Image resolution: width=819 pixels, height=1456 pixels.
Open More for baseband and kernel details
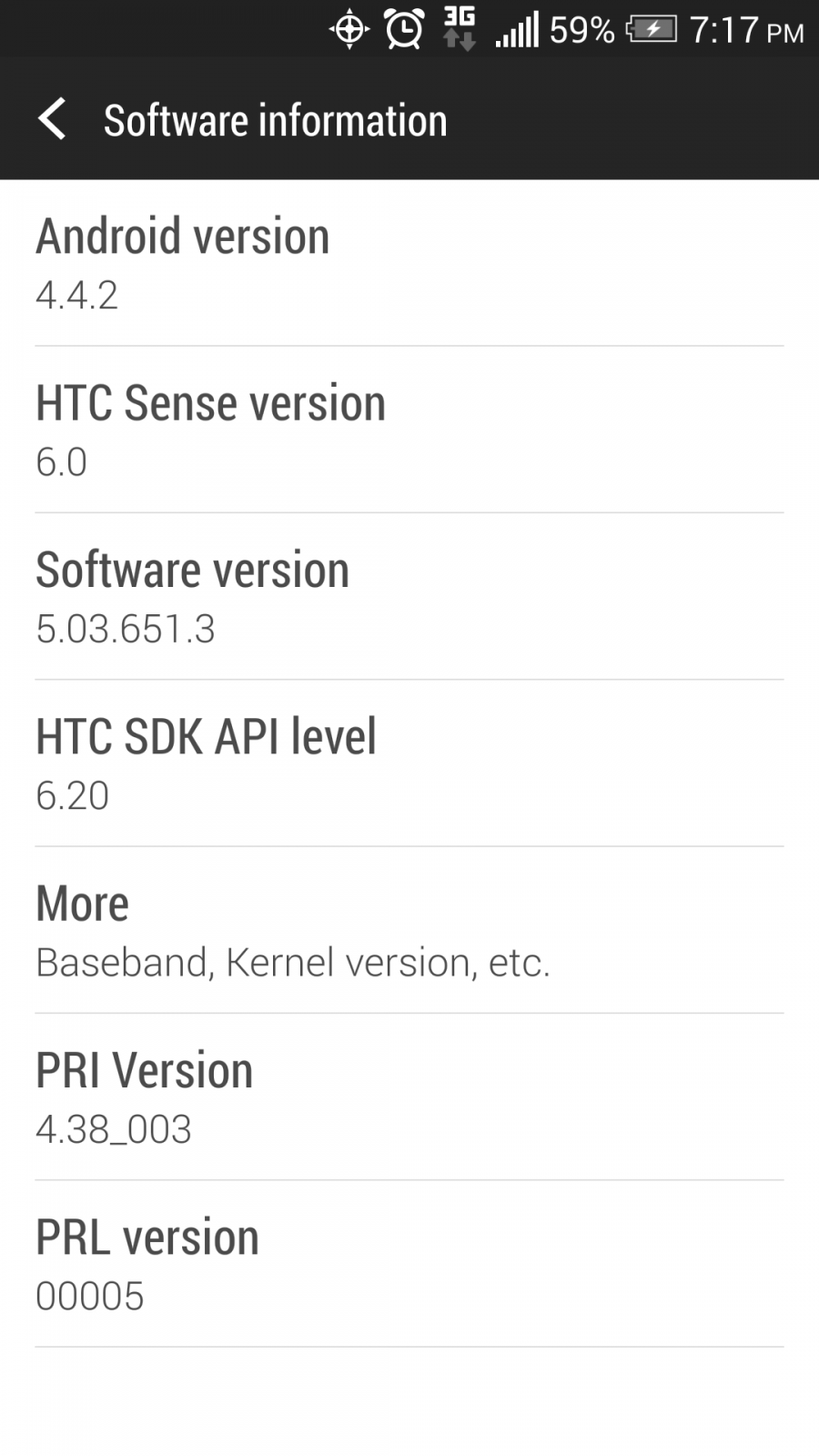(x=409, y=930)
